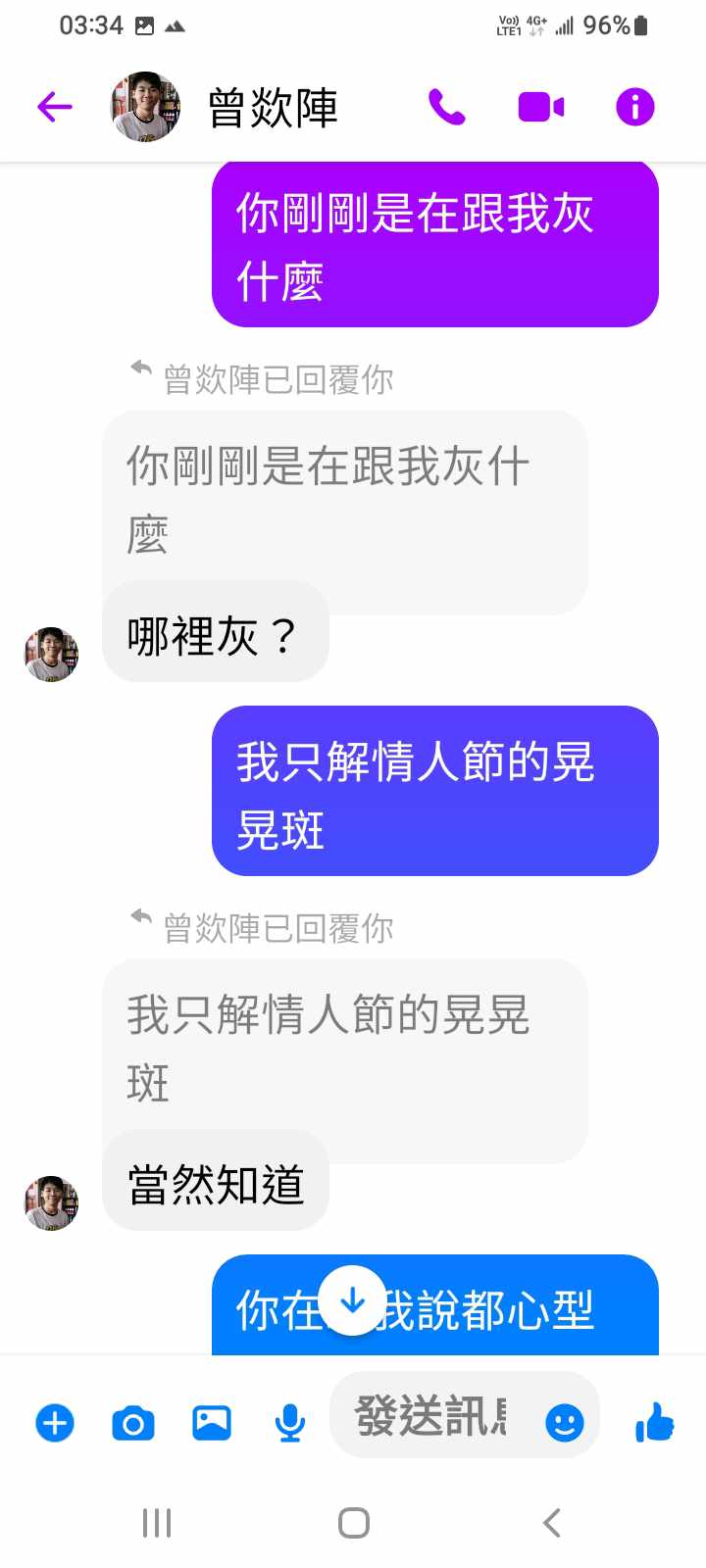Open the camera to take a photo
The height and width of the screenshot is (1568, 706).
click(133, 1422)
